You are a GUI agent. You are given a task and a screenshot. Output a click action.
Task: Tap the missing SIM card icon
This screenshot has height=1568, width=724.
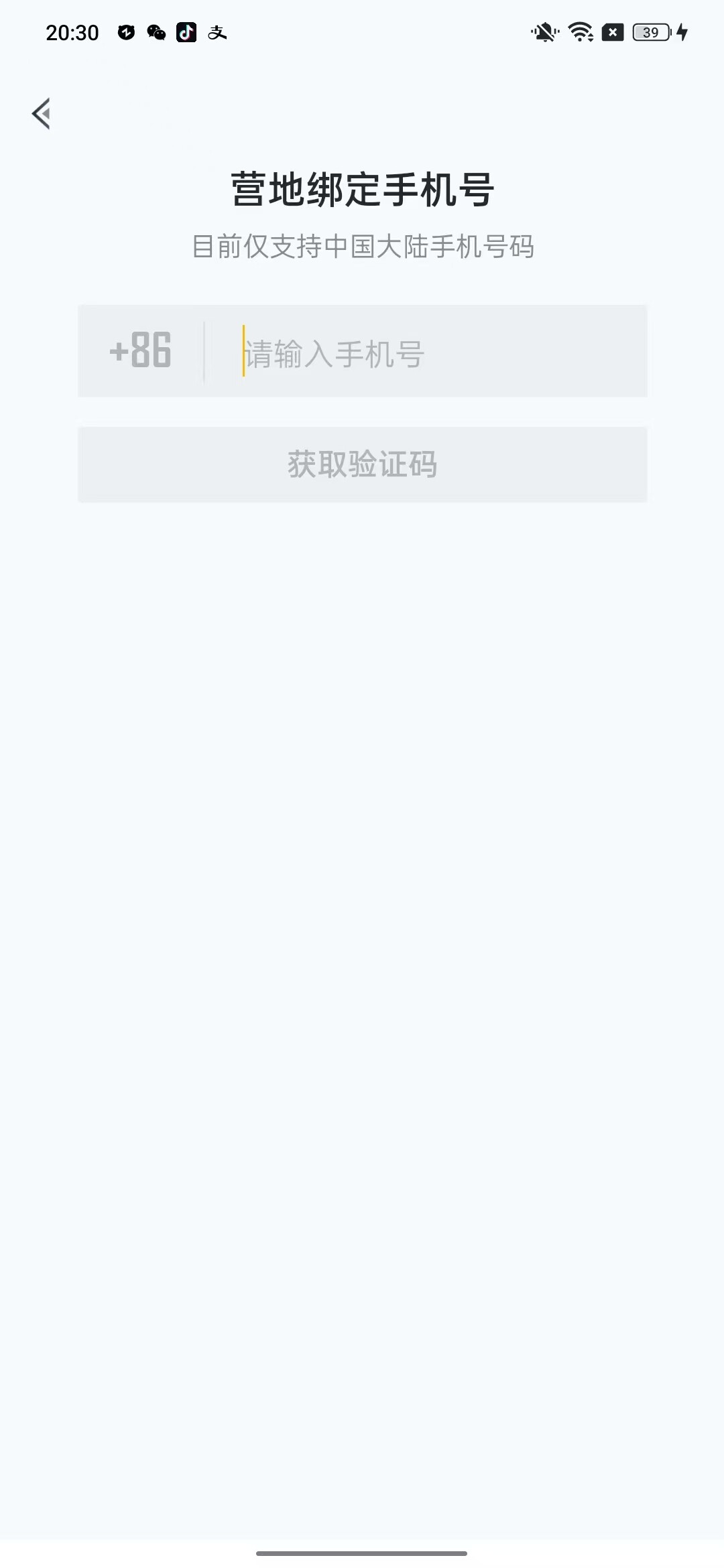(x=612, y=31)
